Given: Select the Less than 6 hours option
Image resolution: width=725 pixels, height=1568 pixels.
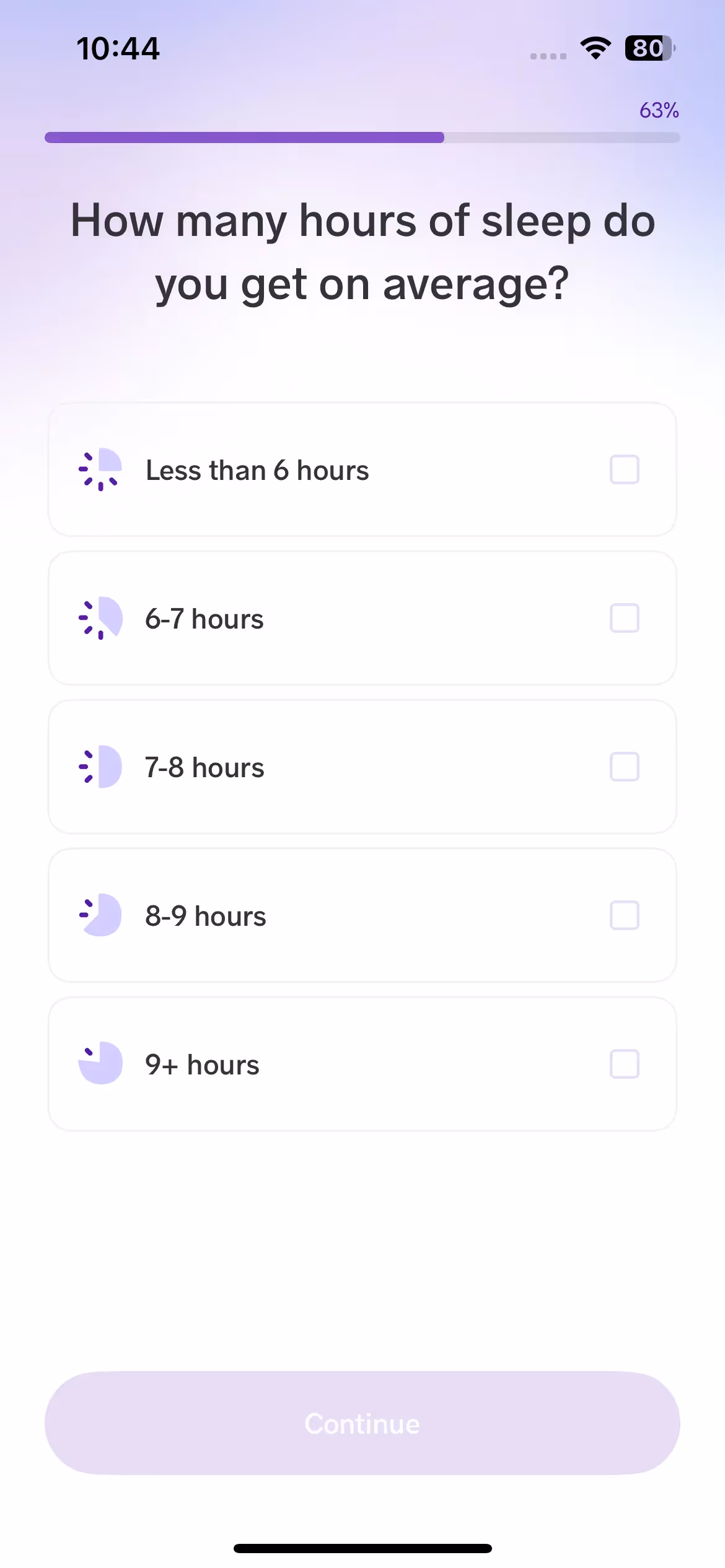Looking at the screenshot, I should [x=624, y=469].
